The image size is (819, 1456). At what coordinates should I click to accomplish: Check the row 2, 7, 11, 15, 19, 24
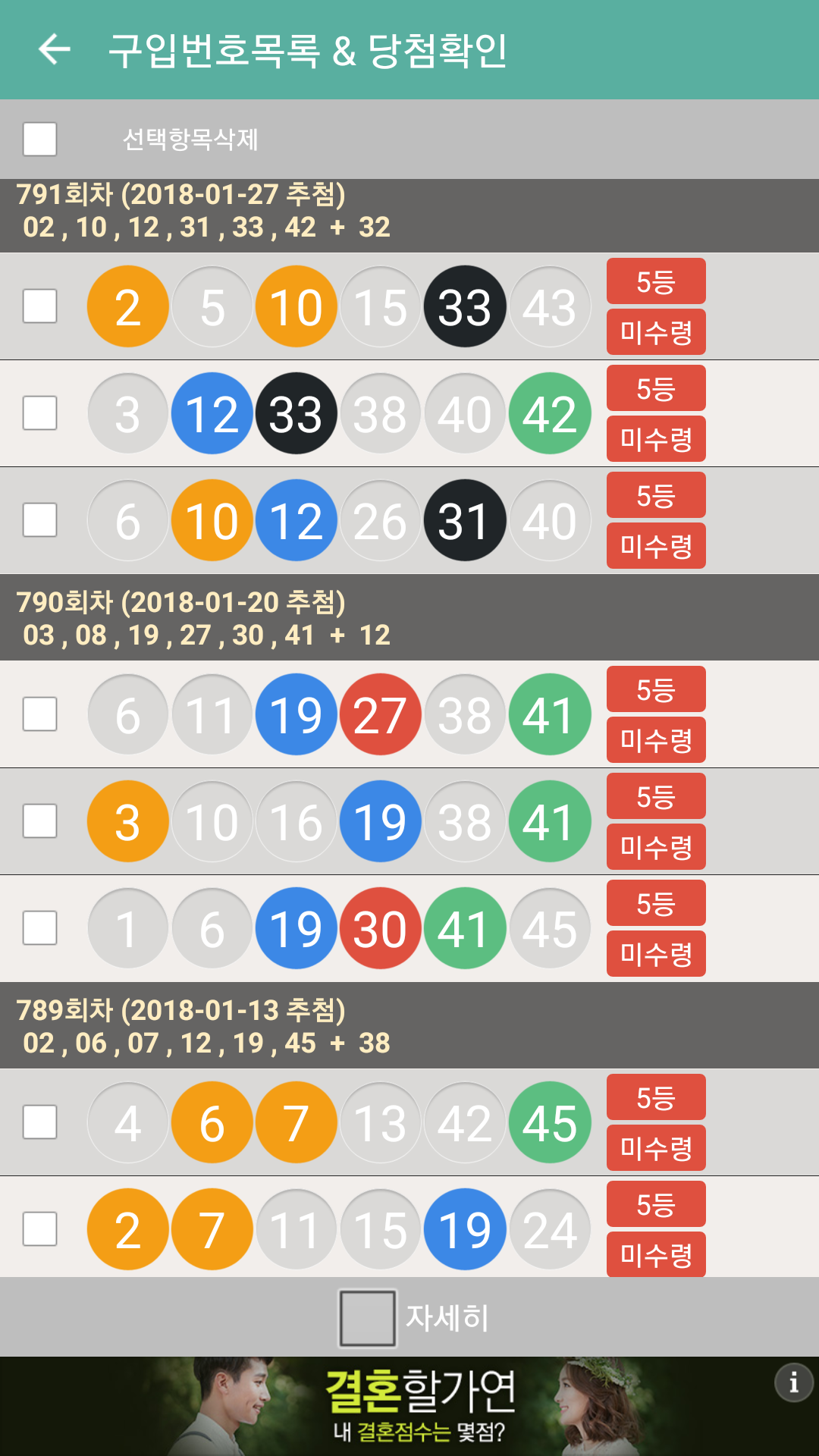click(40, 1229)
